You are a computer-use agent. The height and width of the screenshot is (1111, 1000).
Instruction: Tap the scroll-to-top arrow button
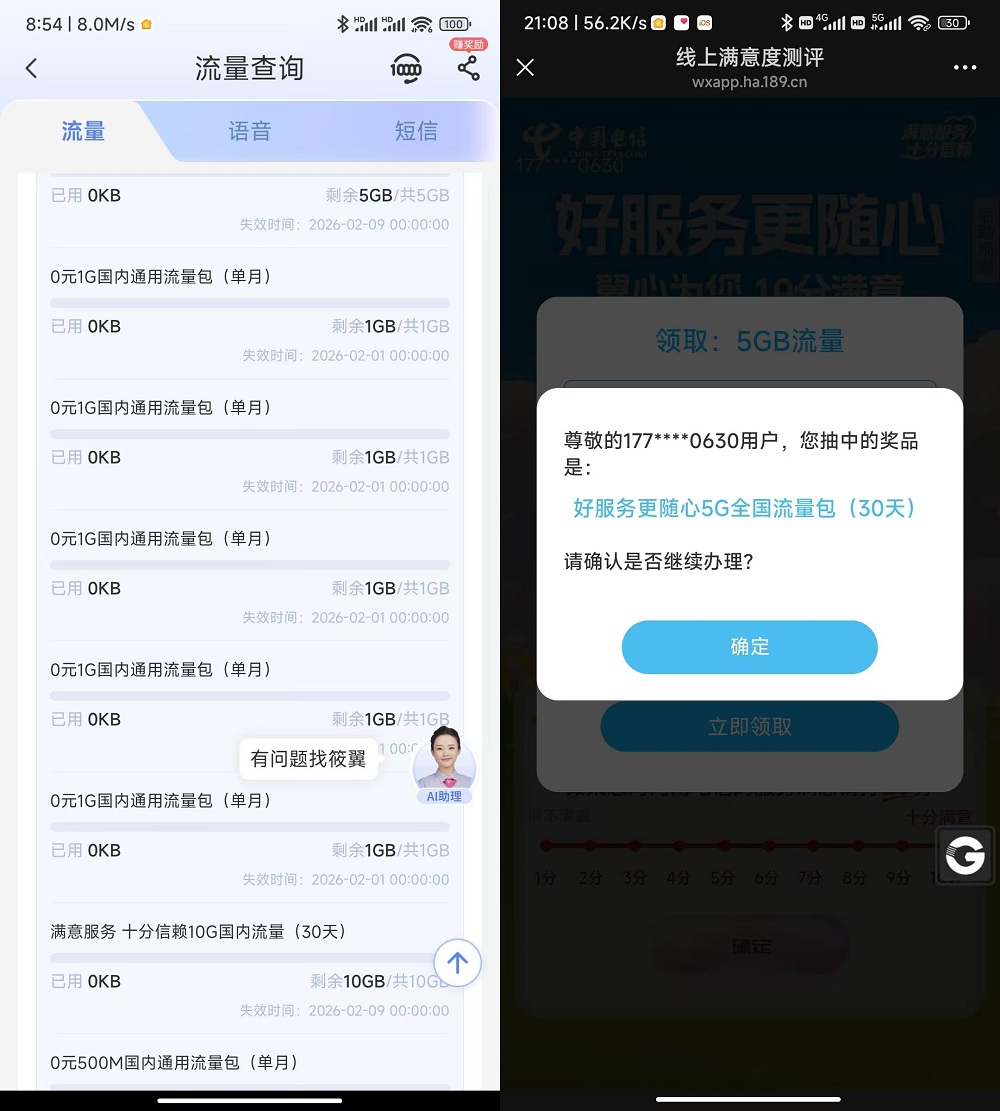click(457, 962)
